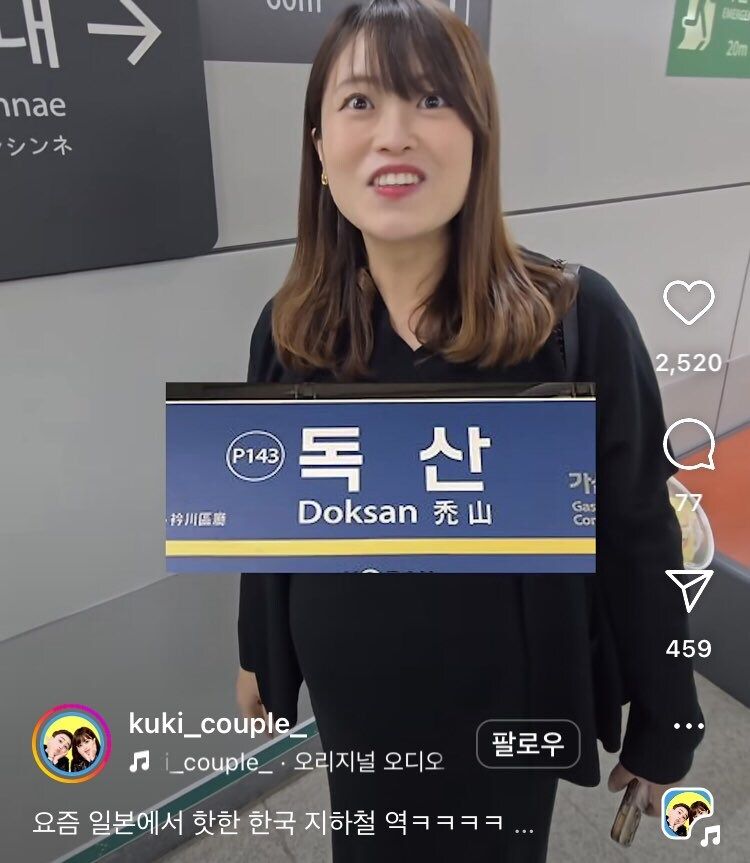Open the kuki_couple_ username link
The image size is (750, 863).
pyautogui.click(x=217, y=724)
